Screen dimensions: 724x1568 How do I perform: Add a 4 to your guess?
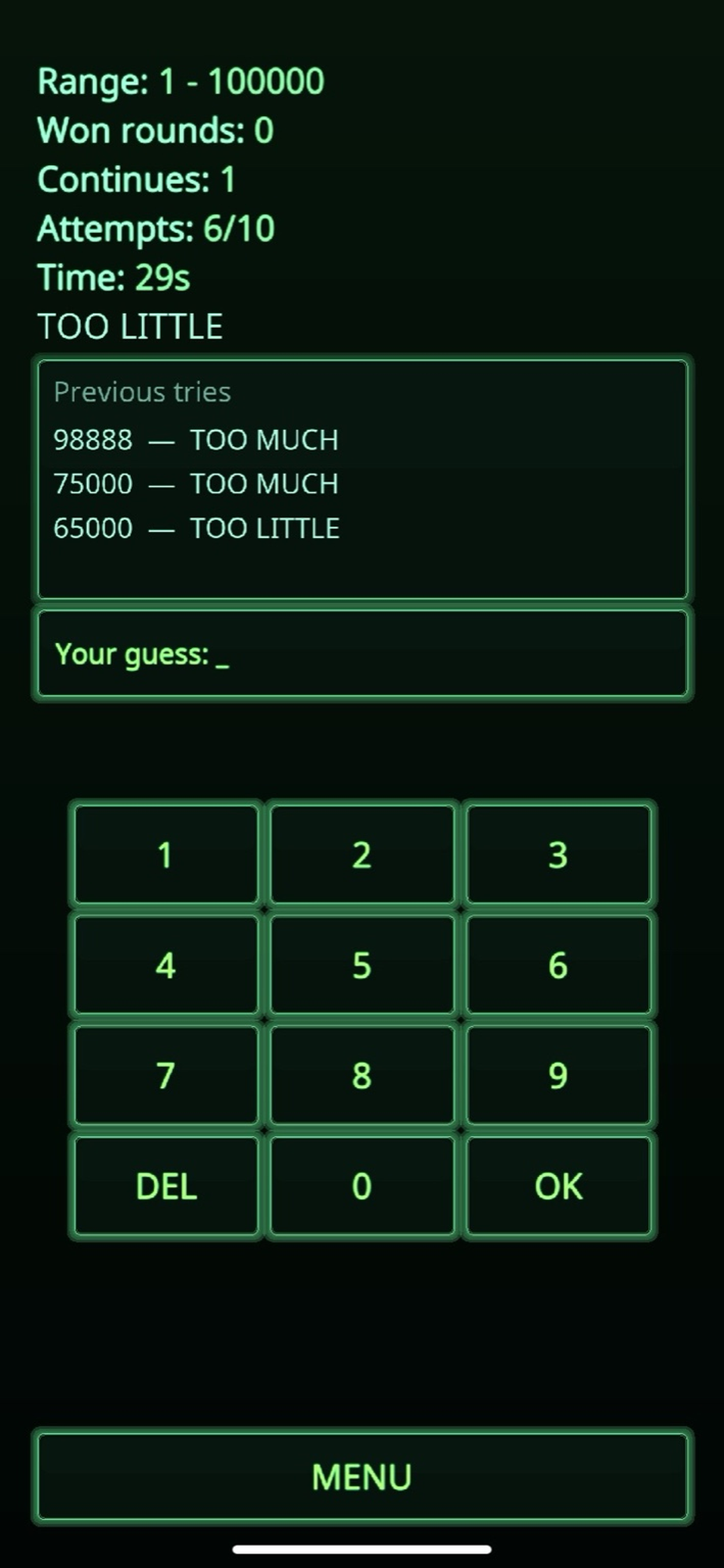click(166, 965)
